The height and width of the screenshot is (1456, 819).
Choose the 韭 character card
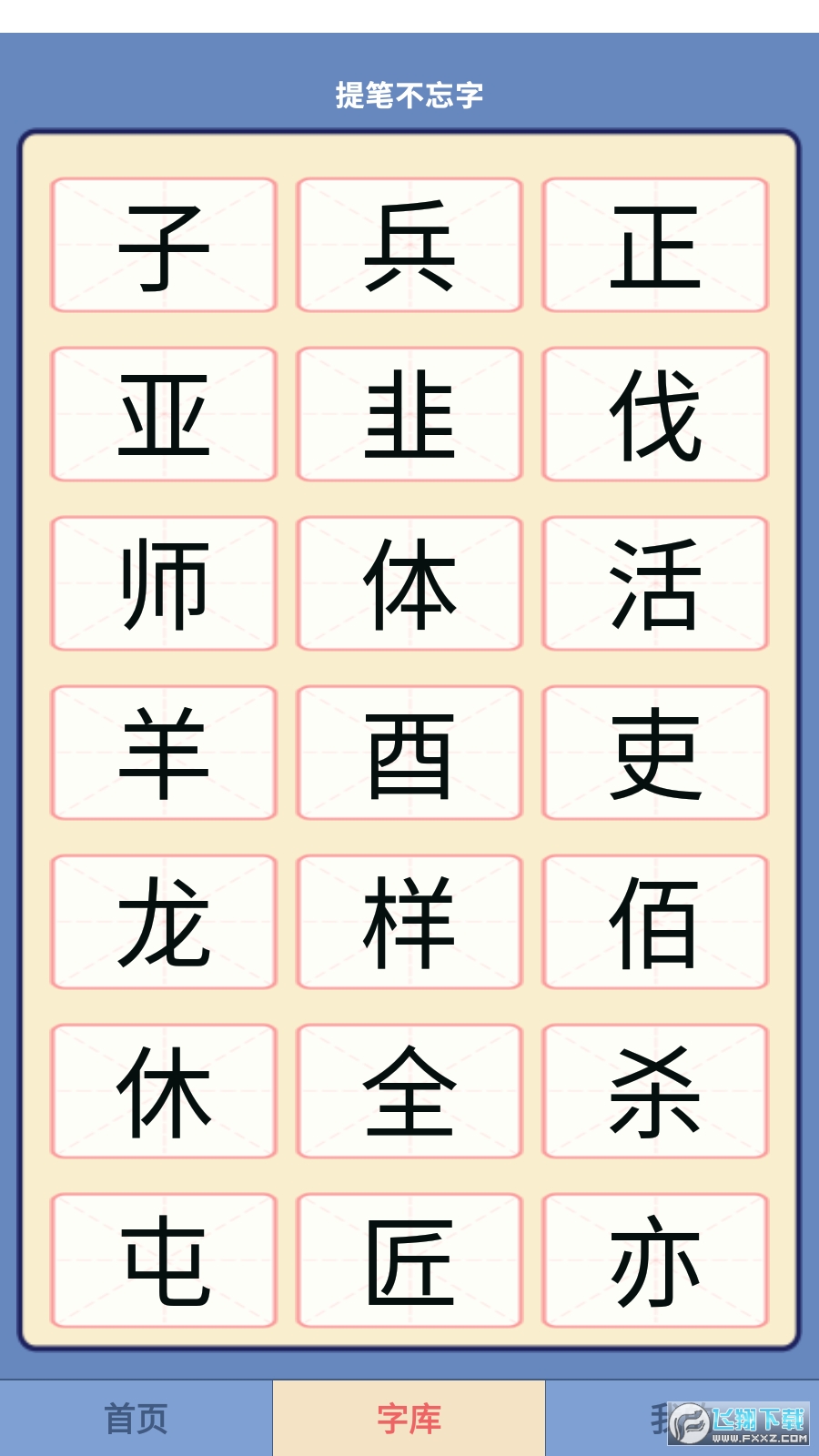coord(409,414)
